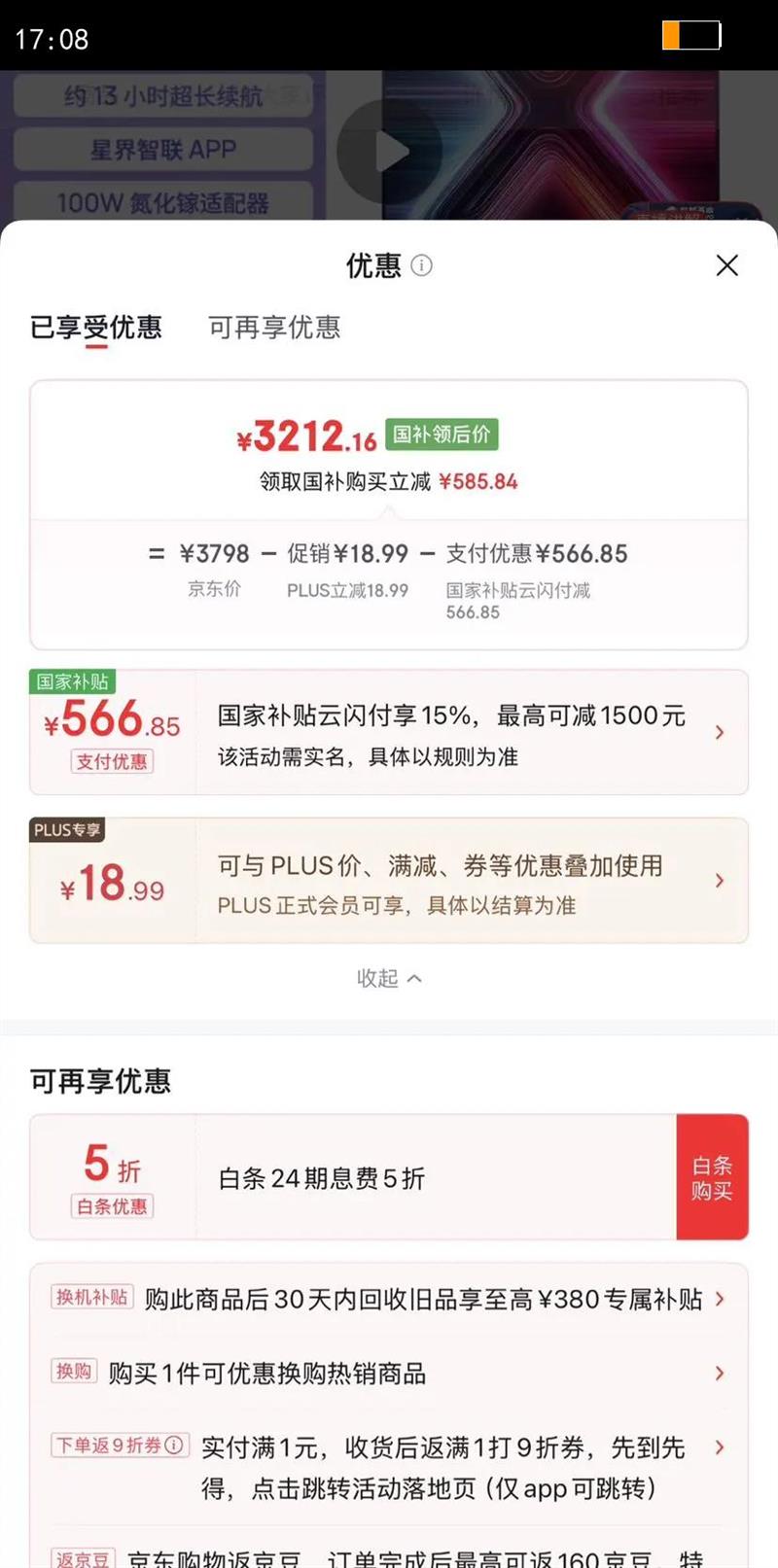This screenshot has height=1568, width=778.
Task: Collapse the list via 收起 arrow
Action: (390, 978)
